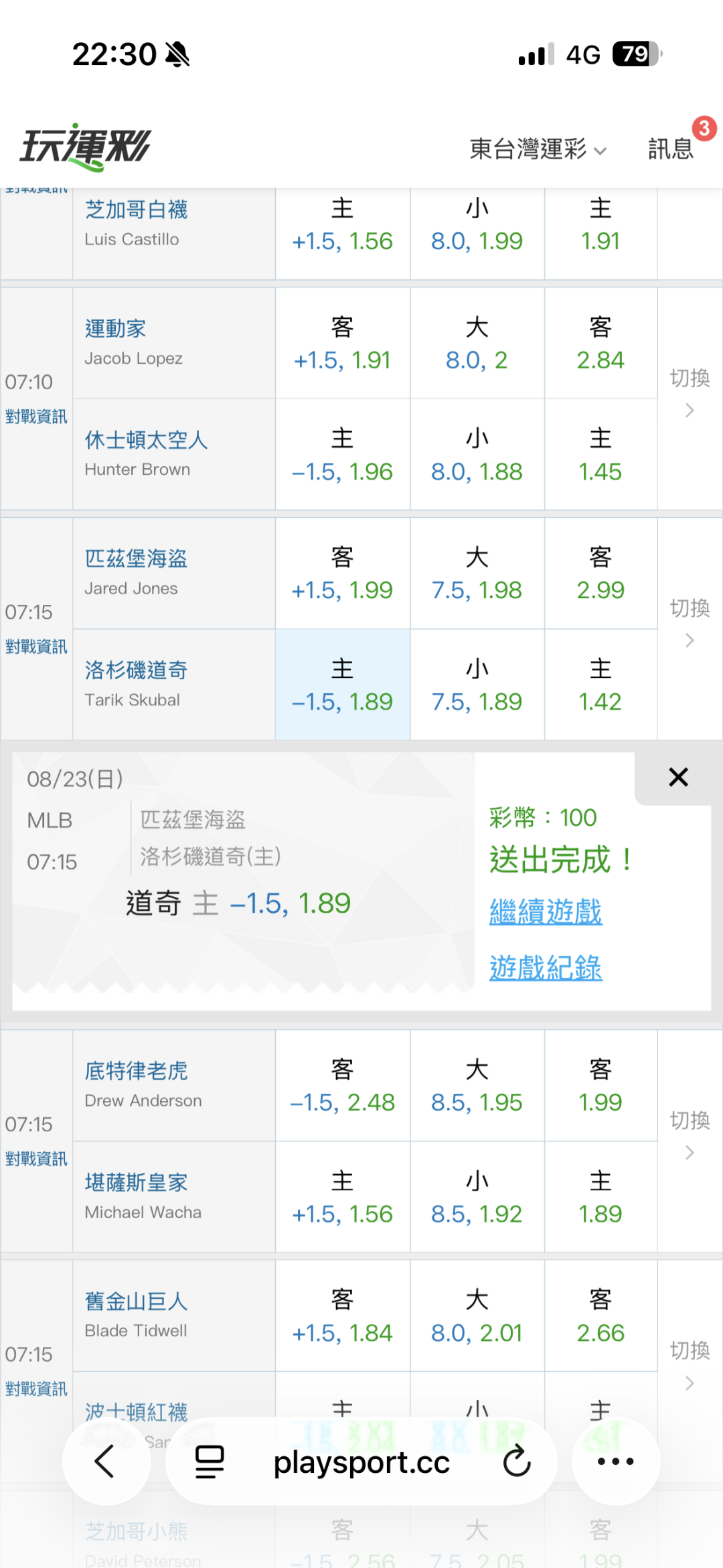Reload the playsport.cc page

click(x=517, y=1462)
